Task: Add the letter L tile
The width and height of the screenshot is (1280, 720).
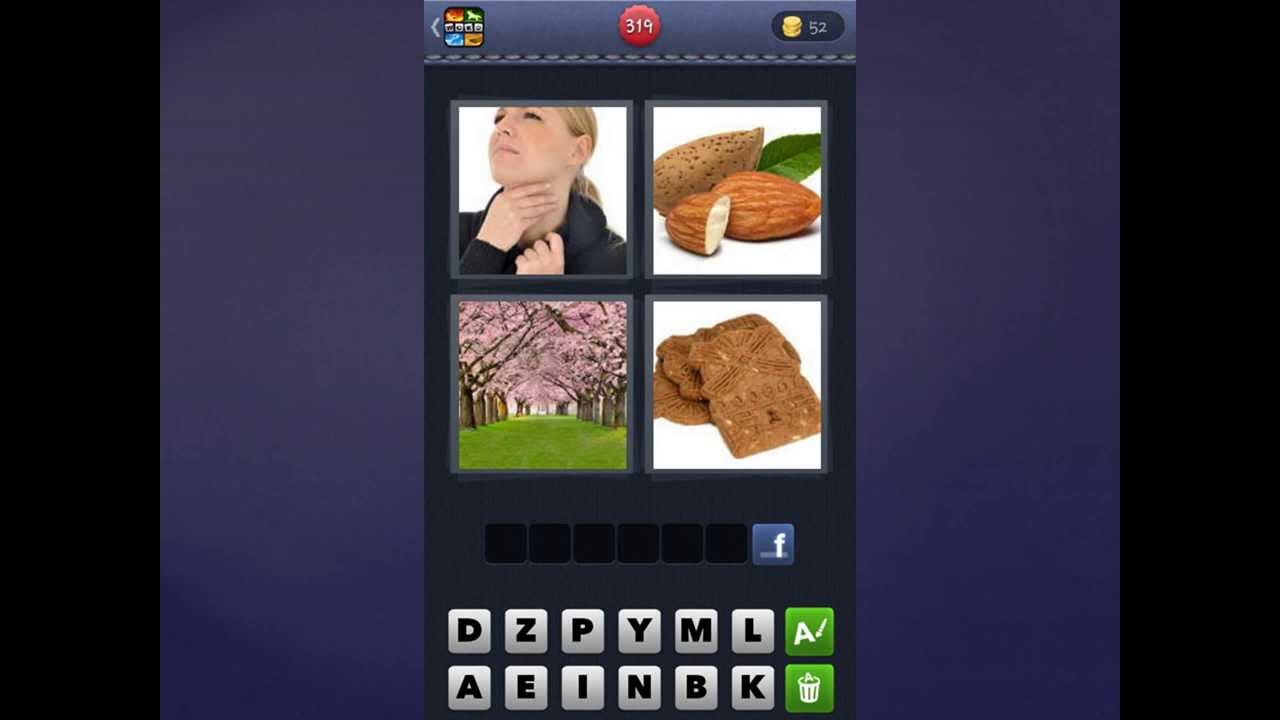Action: (x=752, y=631)
